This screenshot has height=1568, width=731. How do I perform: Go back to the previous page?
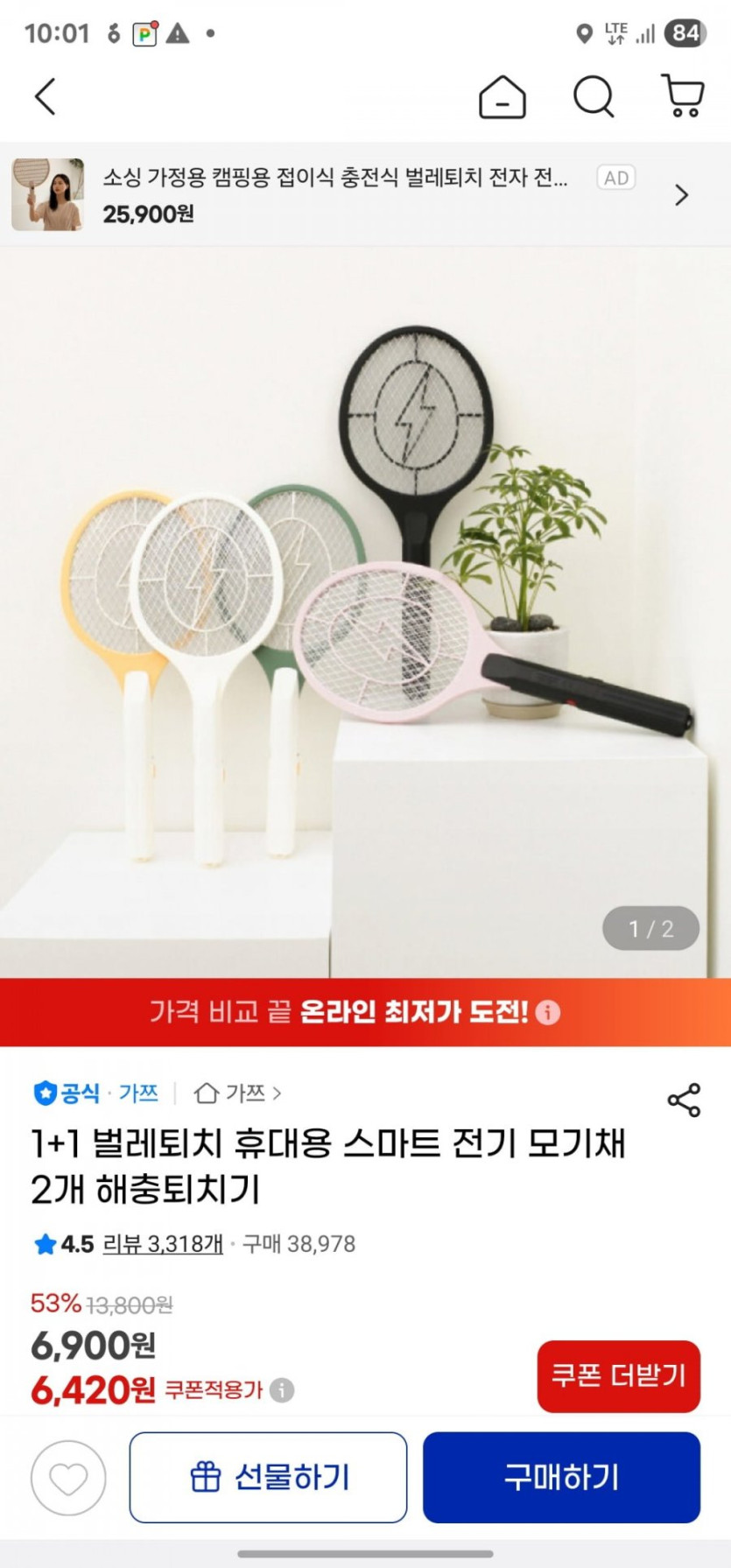(46, 96)
